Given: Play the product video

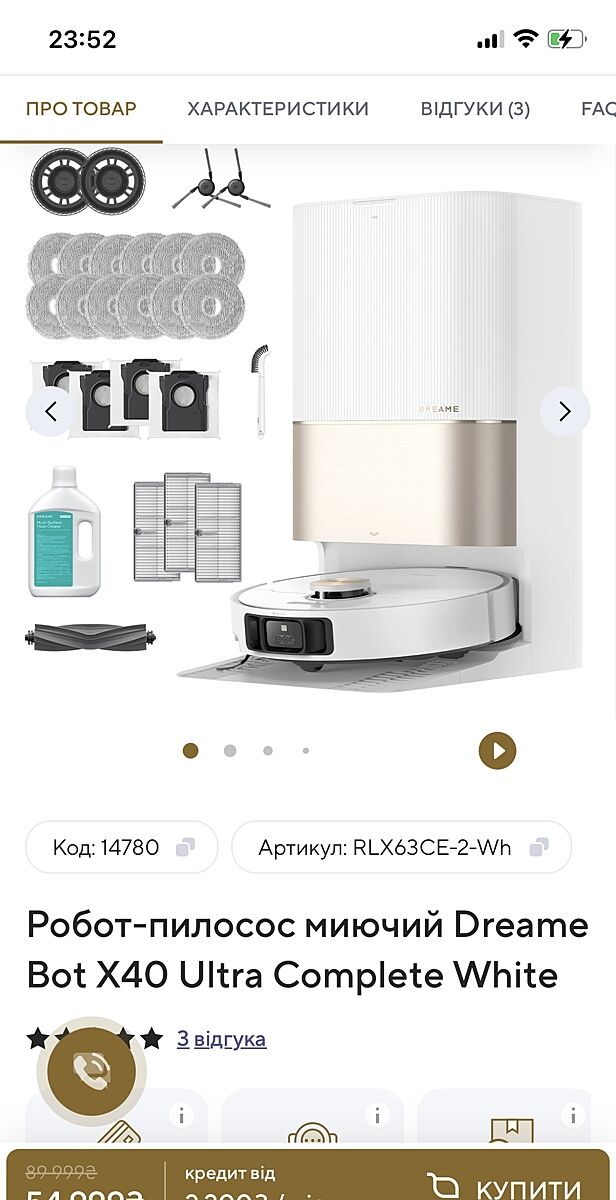Looking at the screenshot, I should [497, 750].
